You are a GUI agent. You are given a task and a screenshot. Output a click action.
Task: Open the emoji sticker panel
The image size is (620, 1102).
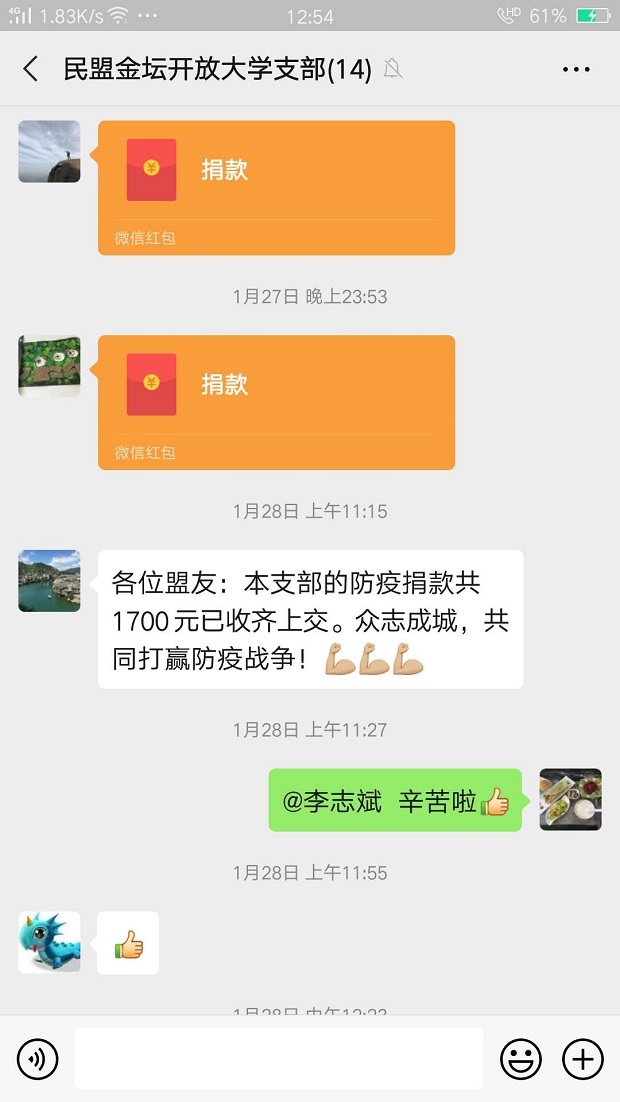tap(521, 1058)
